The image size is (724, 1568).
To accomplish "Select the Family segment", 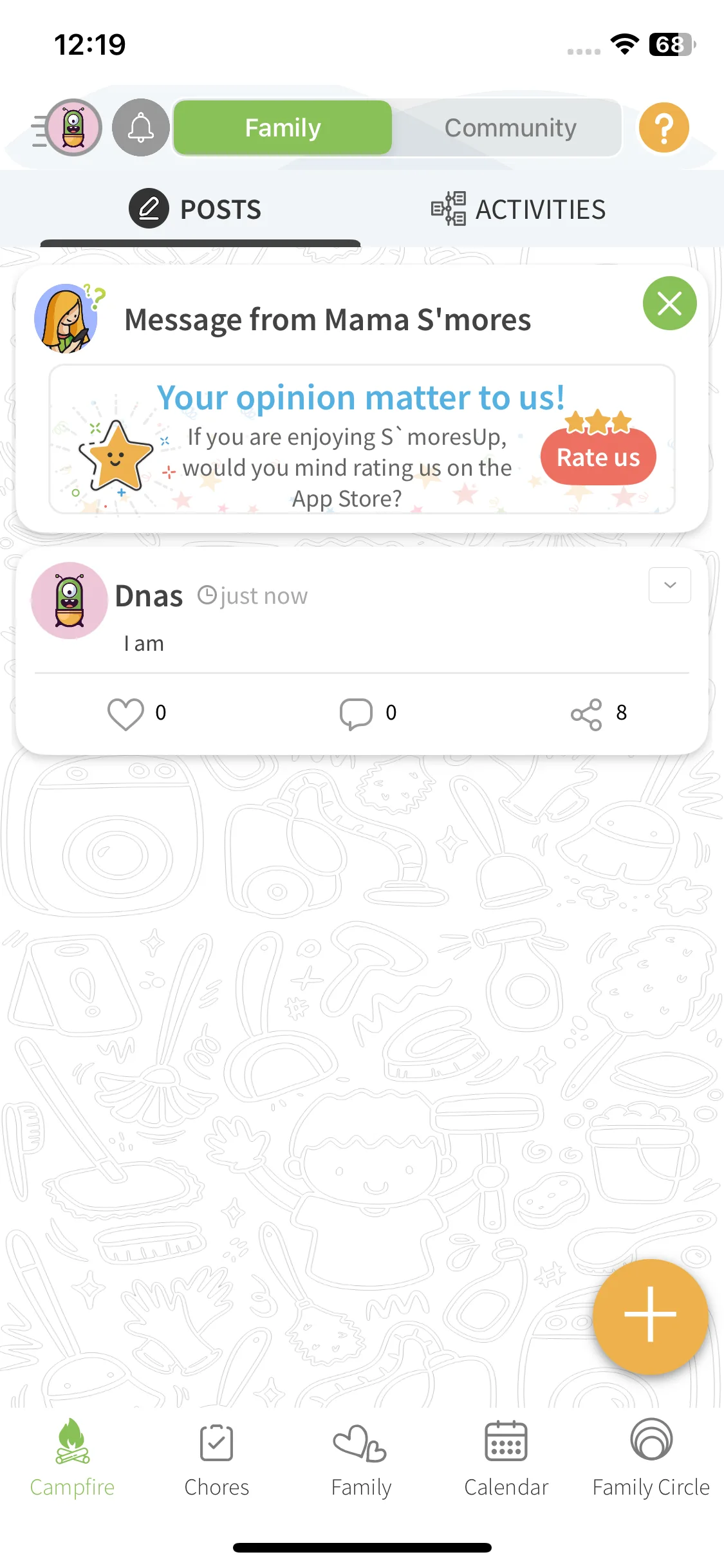I will 283,127.
